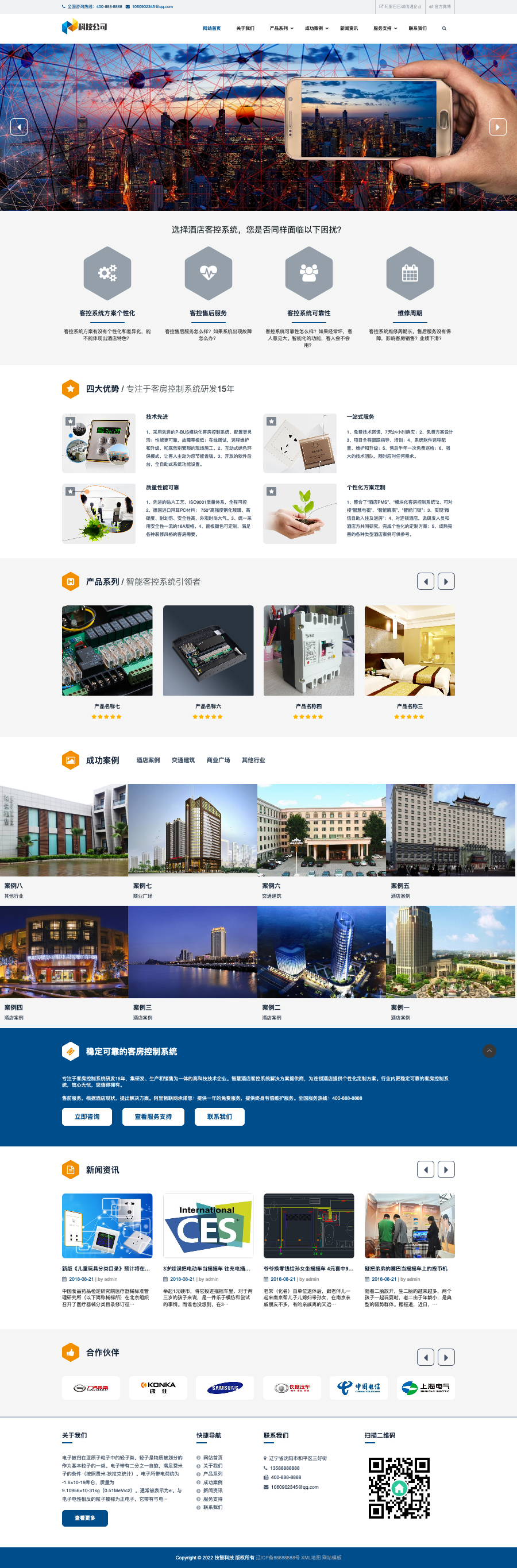Open the 新闻资讯 navigation item
The width and height of the screenshot is (517, 1568).
click(348, 29)
